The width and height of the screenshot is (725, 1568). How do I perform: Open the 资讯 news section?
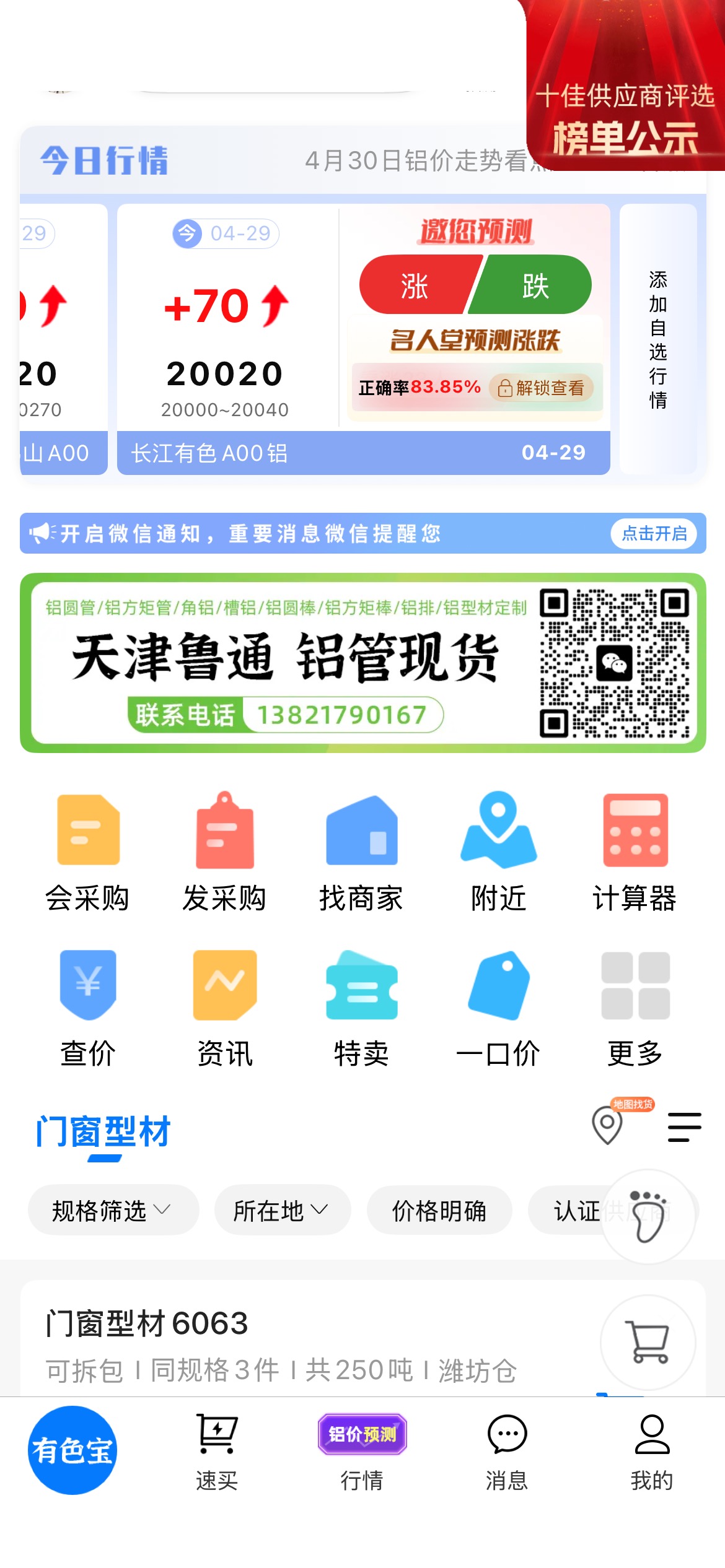[224, 1009]
